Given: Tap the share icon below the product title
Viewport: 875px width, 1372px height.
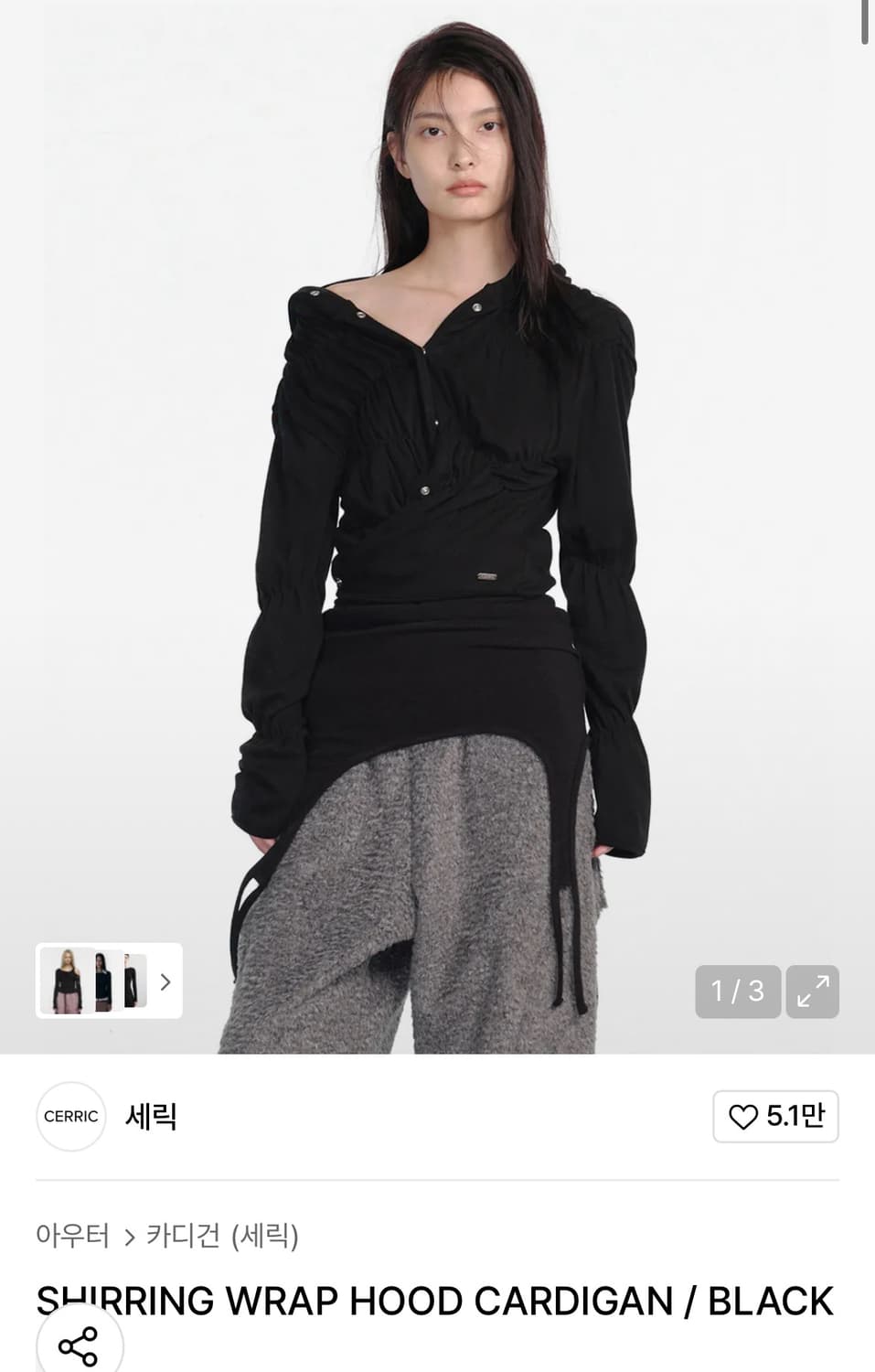Looking at the screenshot, I should pos(78,1345).
